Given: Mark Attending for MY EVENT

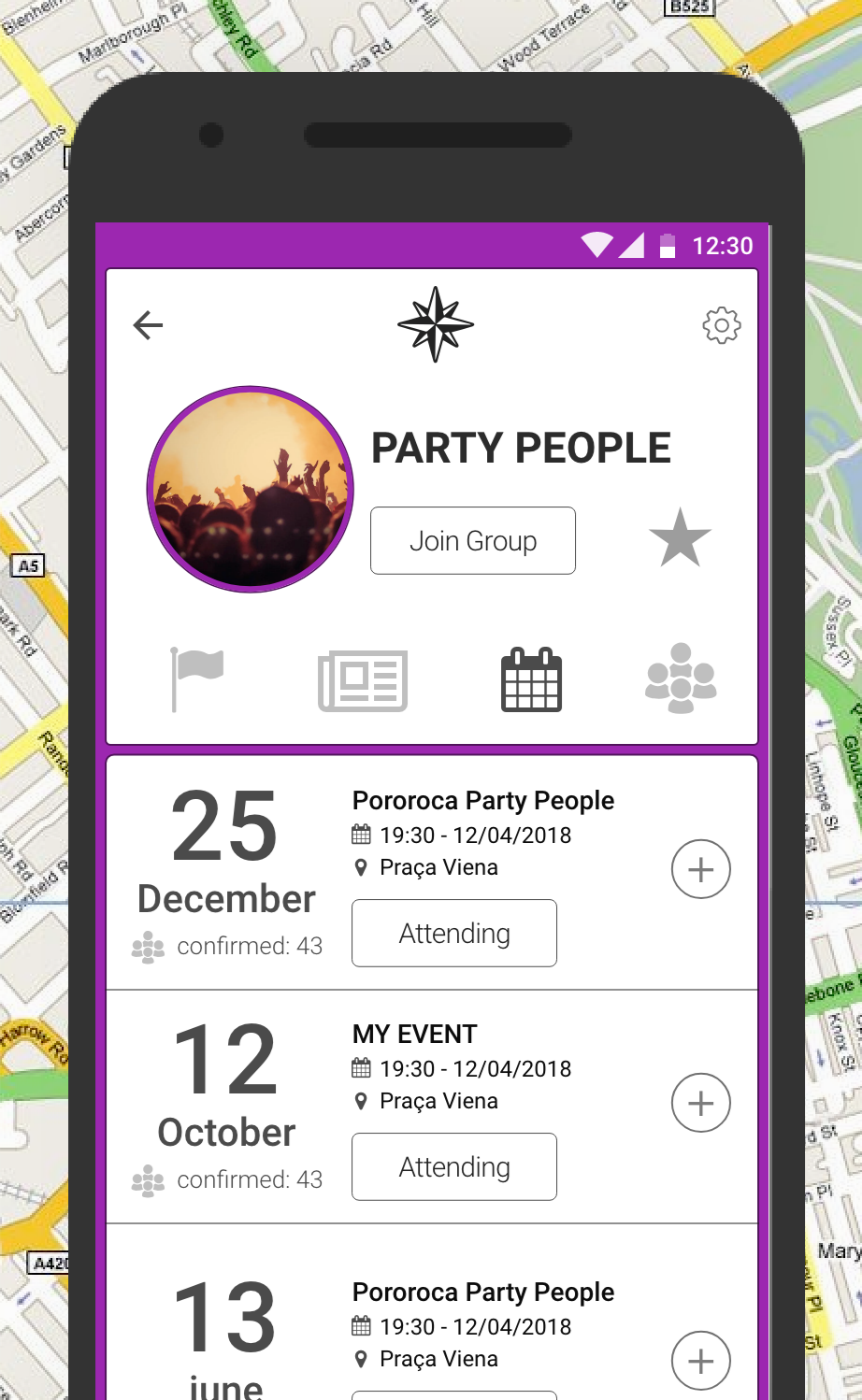Looking at the screenshot, I should 454,1166.
